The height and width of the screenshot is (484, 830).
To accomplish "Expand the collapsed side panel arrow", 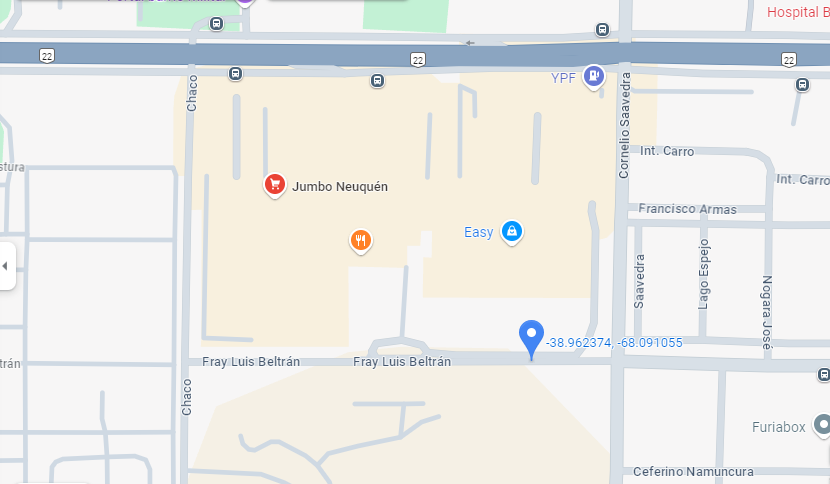I will click(6, 266).
